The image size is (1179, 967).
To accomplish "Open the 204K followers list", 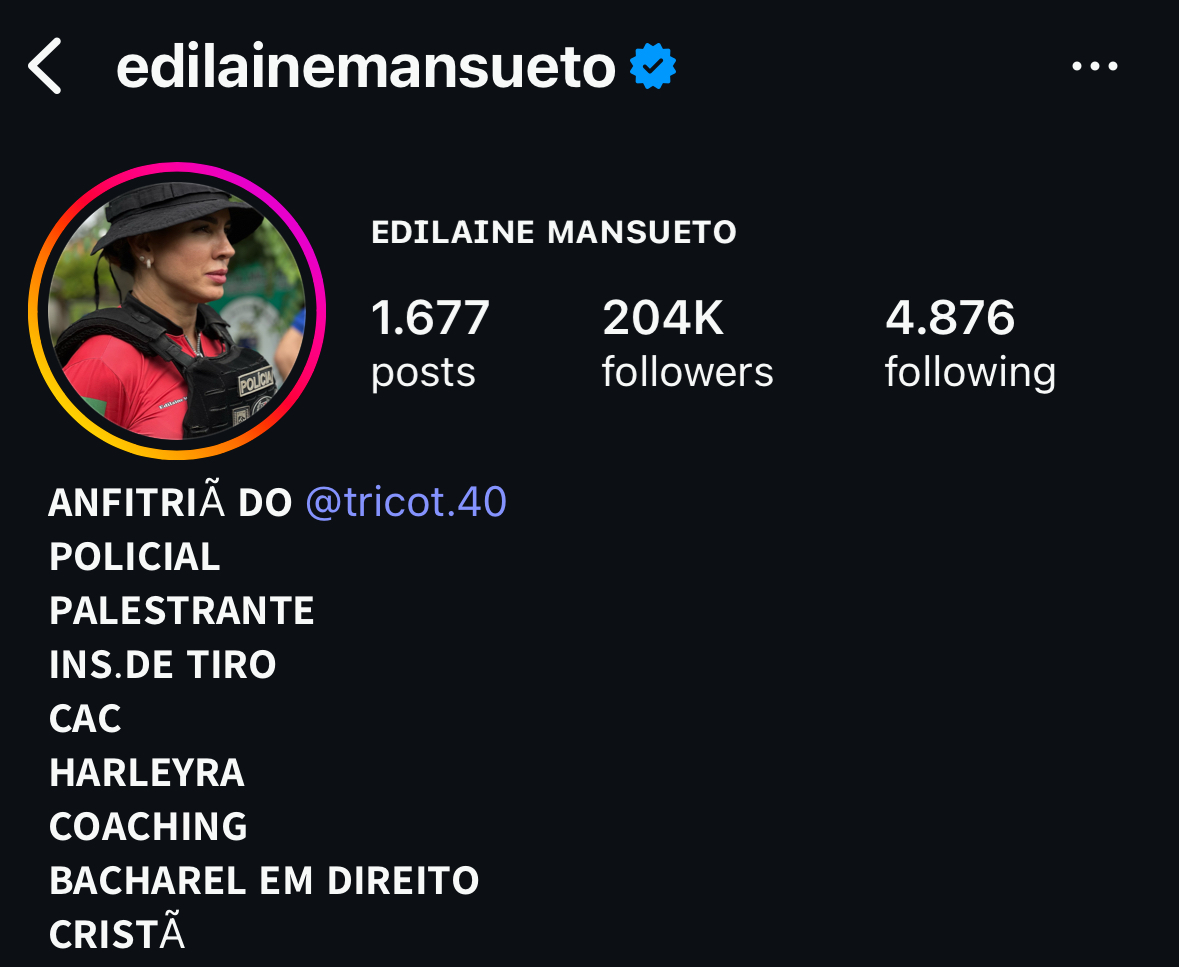I will click(x=687, y=343).
